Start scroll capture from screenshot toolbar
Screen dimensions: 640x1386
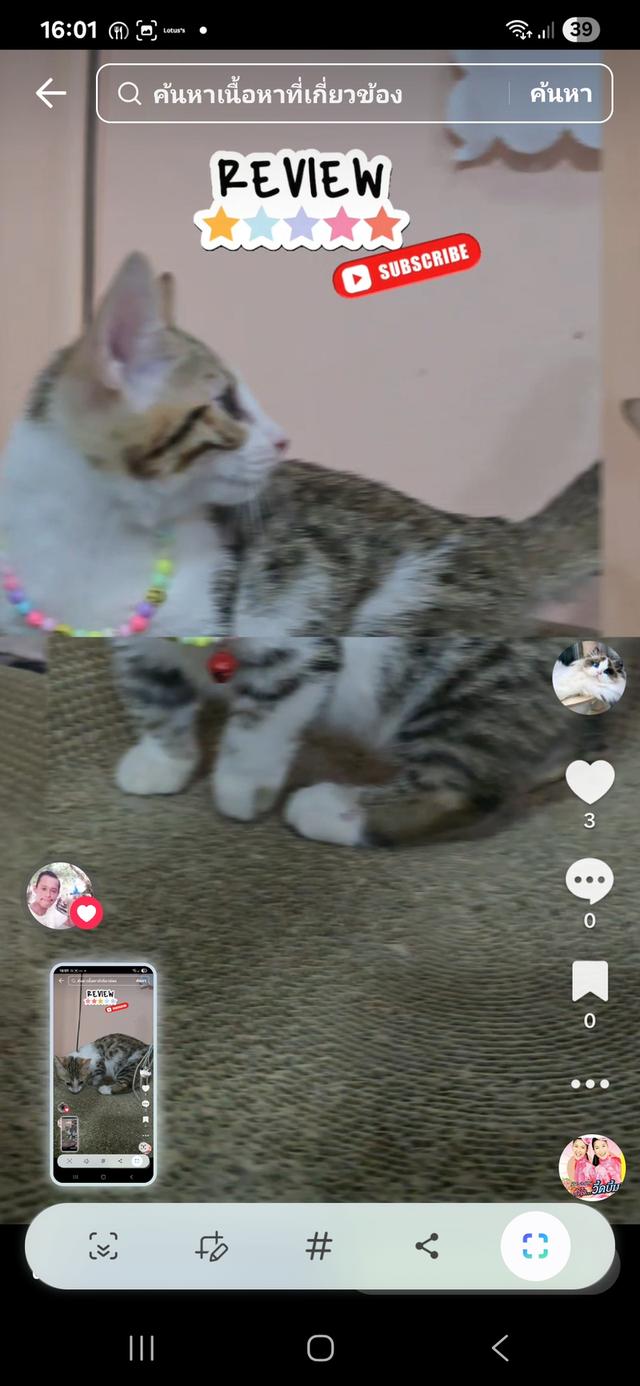103,1246
